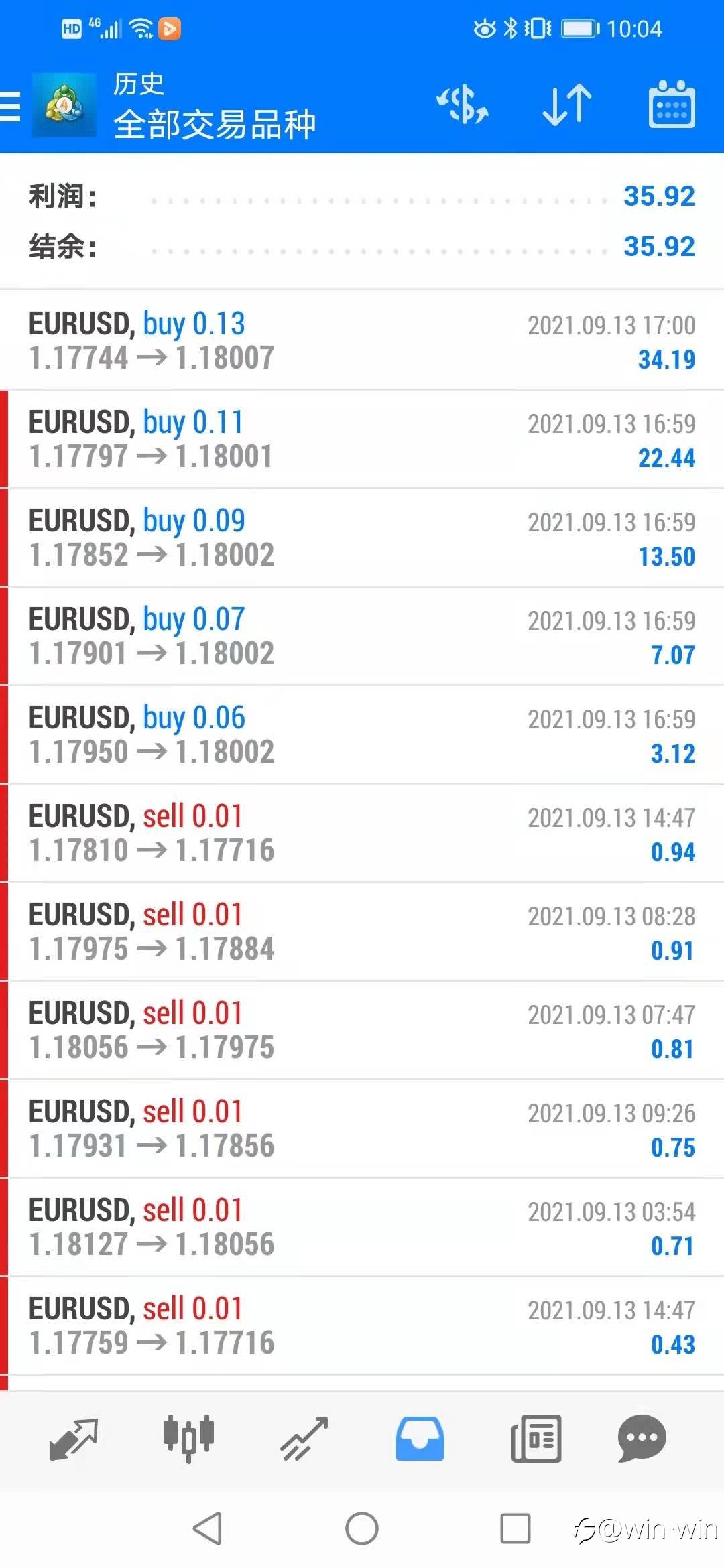The width and height of the screenshot is (724, 1568).
Task: Switch to the Quotes tab
Action: pyautogui.click(x=74, y=1438)
